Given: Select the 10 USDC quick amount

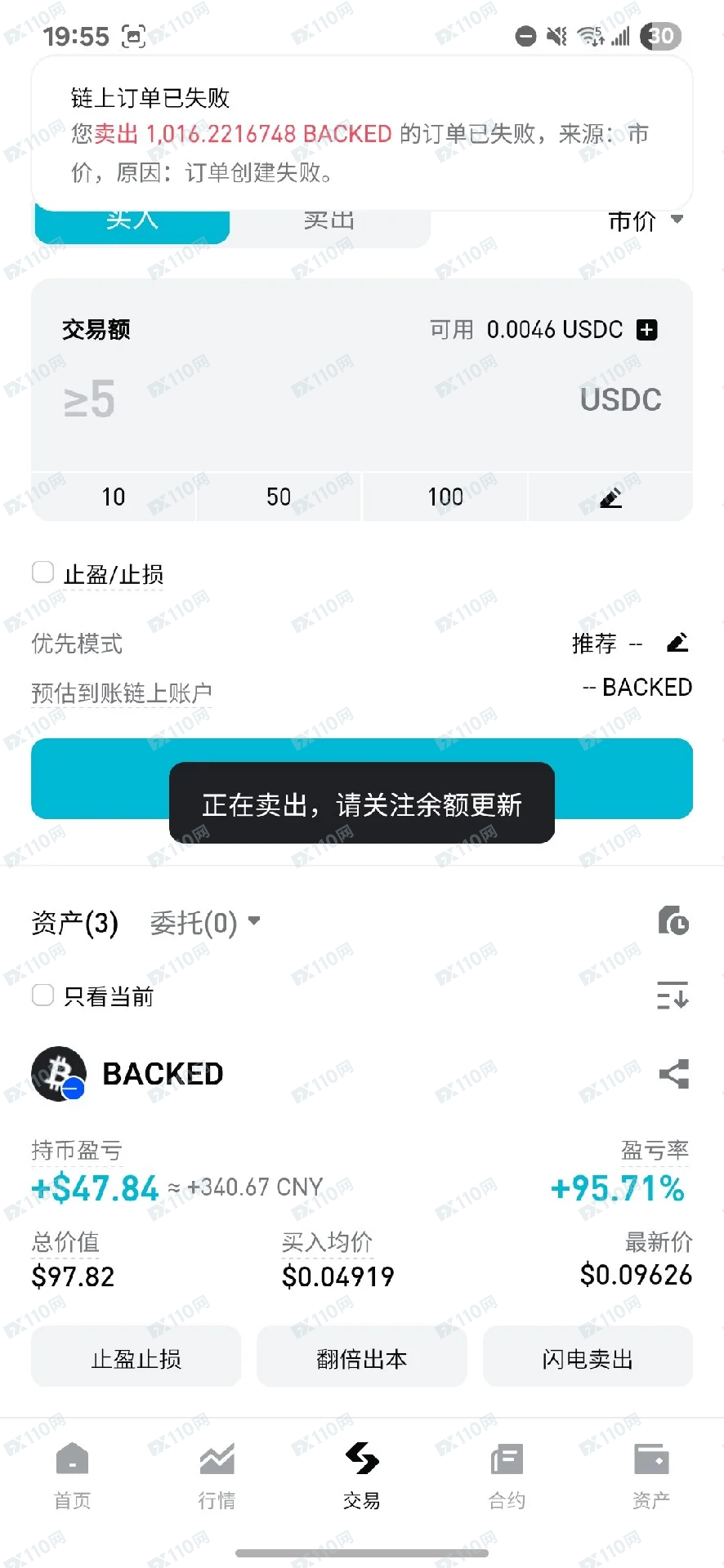Looking at the screenshot, I should pos(114,497).
